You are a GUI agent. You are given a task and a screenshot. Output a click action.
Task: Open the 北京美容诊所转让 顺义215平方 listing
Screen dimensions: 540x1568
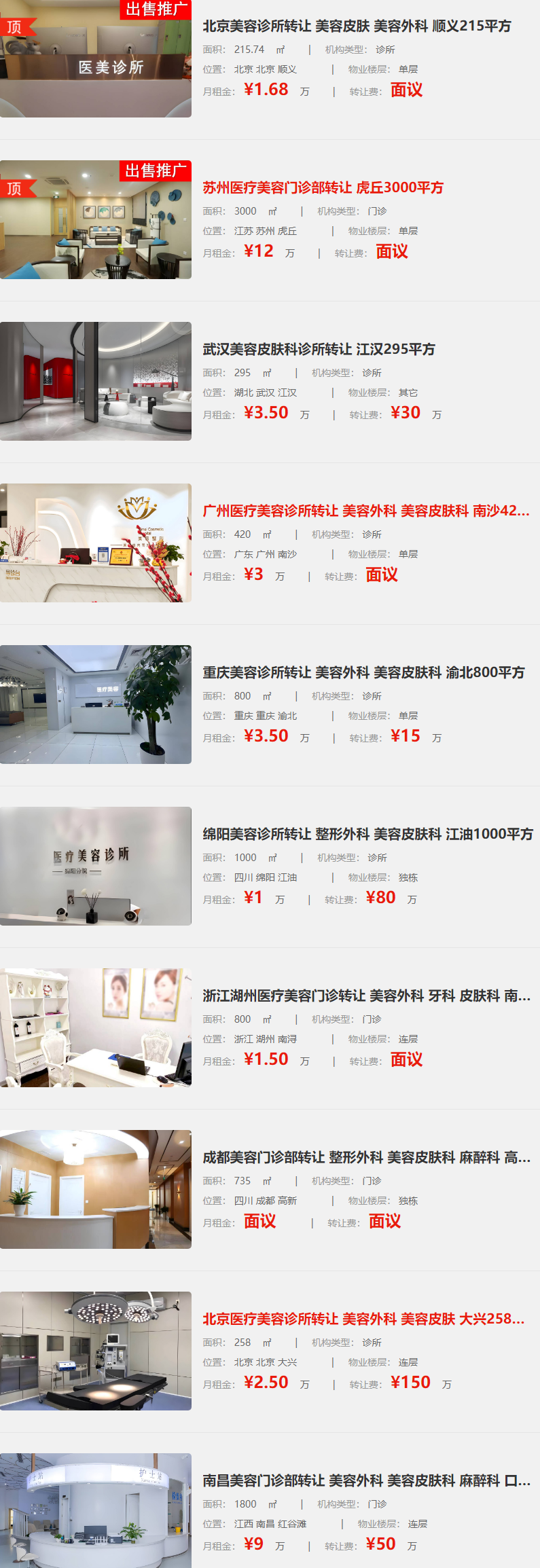pyautogui.click(x=357, y=26)
